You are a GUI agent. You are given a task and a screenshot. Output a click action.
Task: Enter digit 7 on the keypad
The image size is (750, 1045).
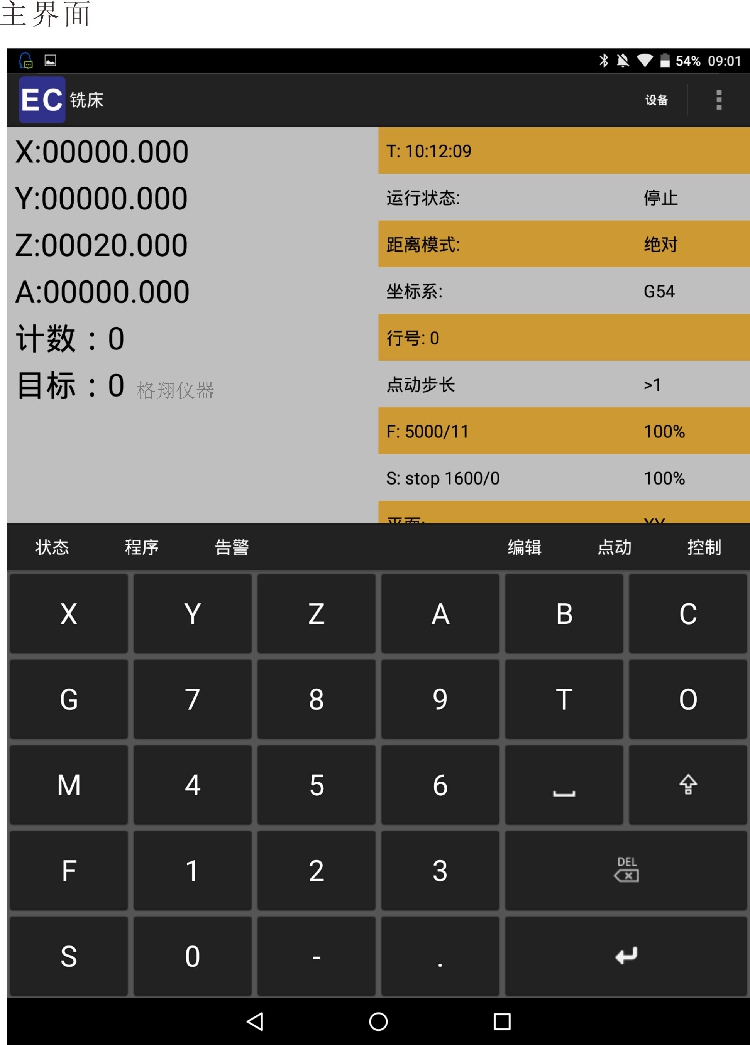(192, 699)
